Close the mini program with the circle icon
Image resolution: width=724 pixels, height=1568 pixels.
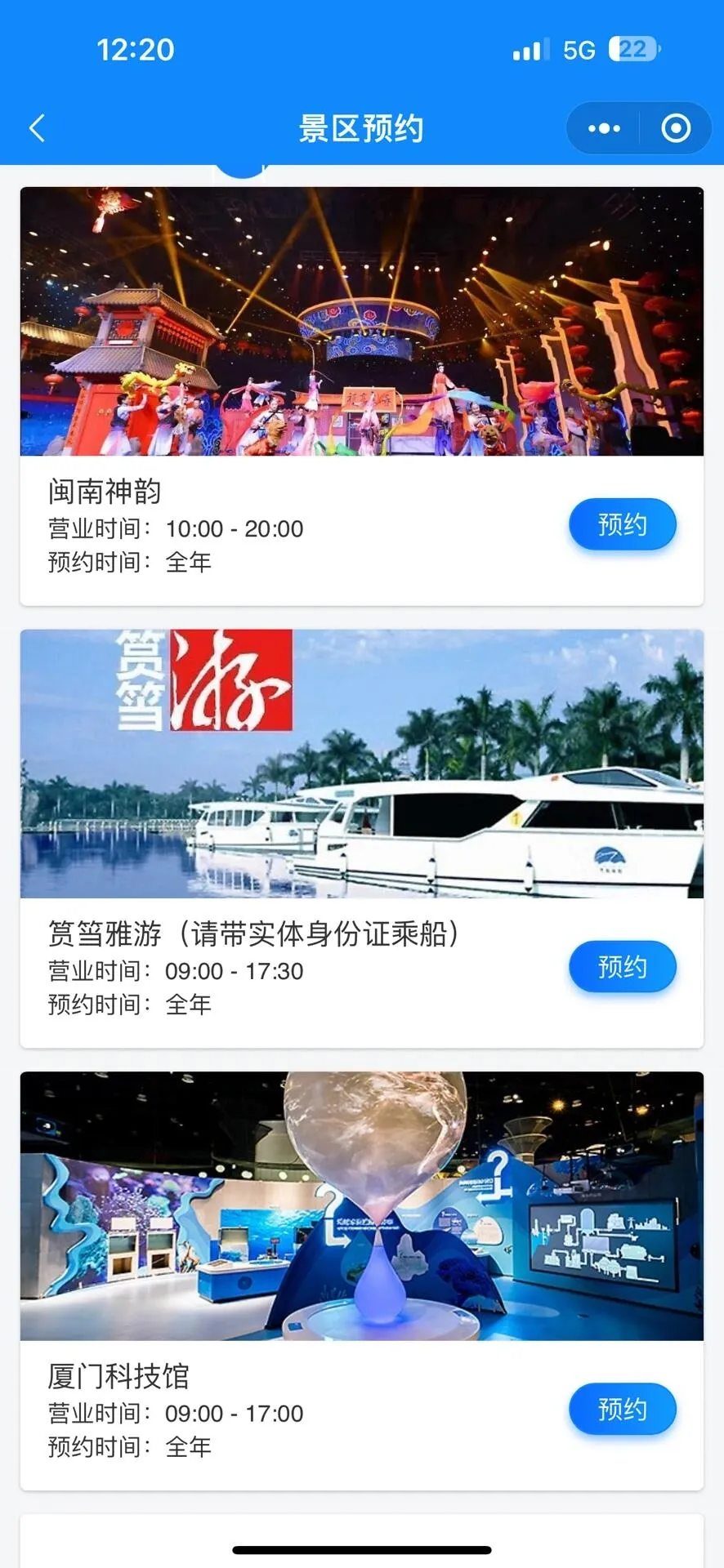coord(676,128)
